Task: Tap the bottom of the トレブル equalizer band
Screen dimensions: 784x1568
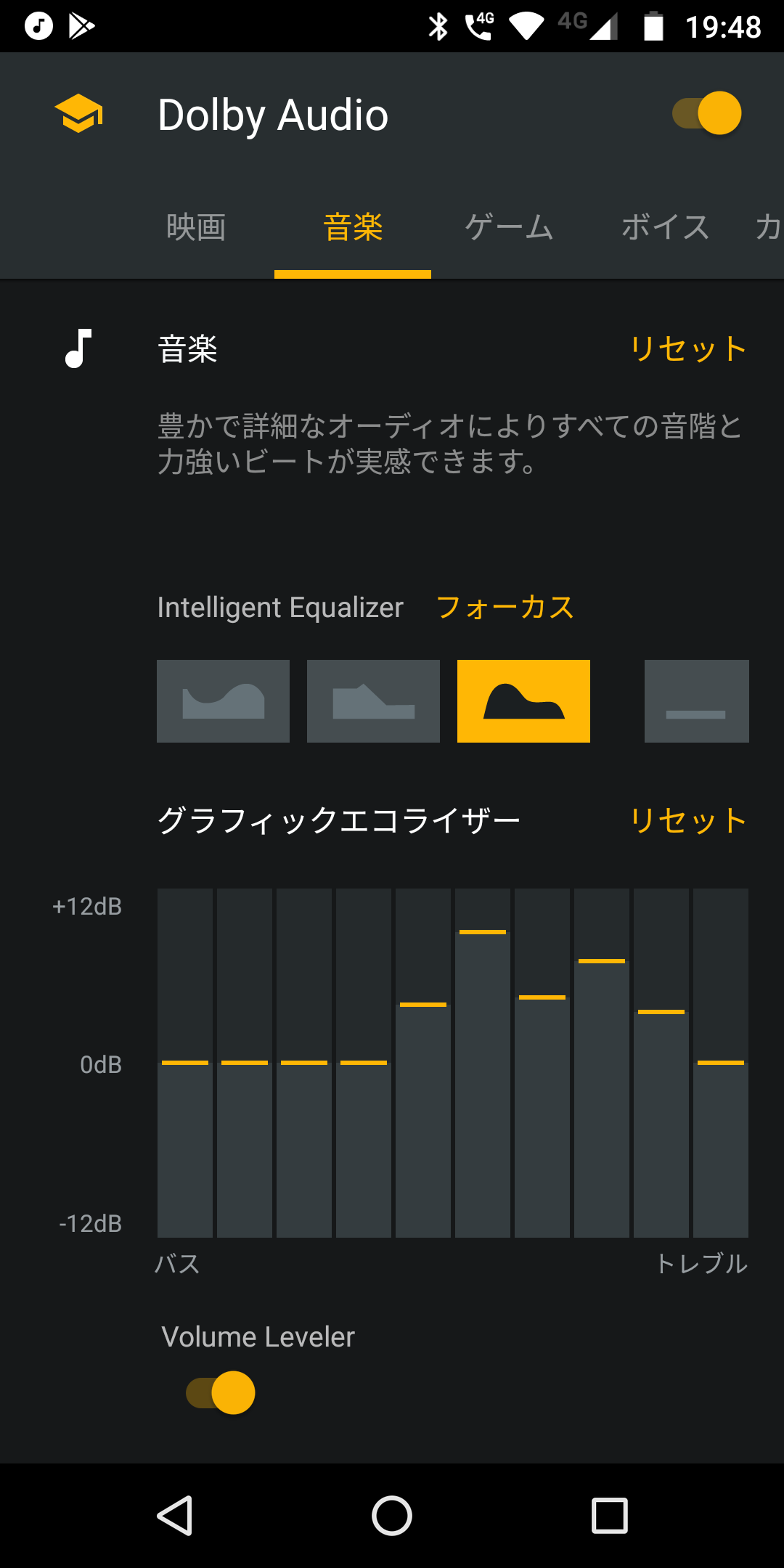Action: (721, 1227)
